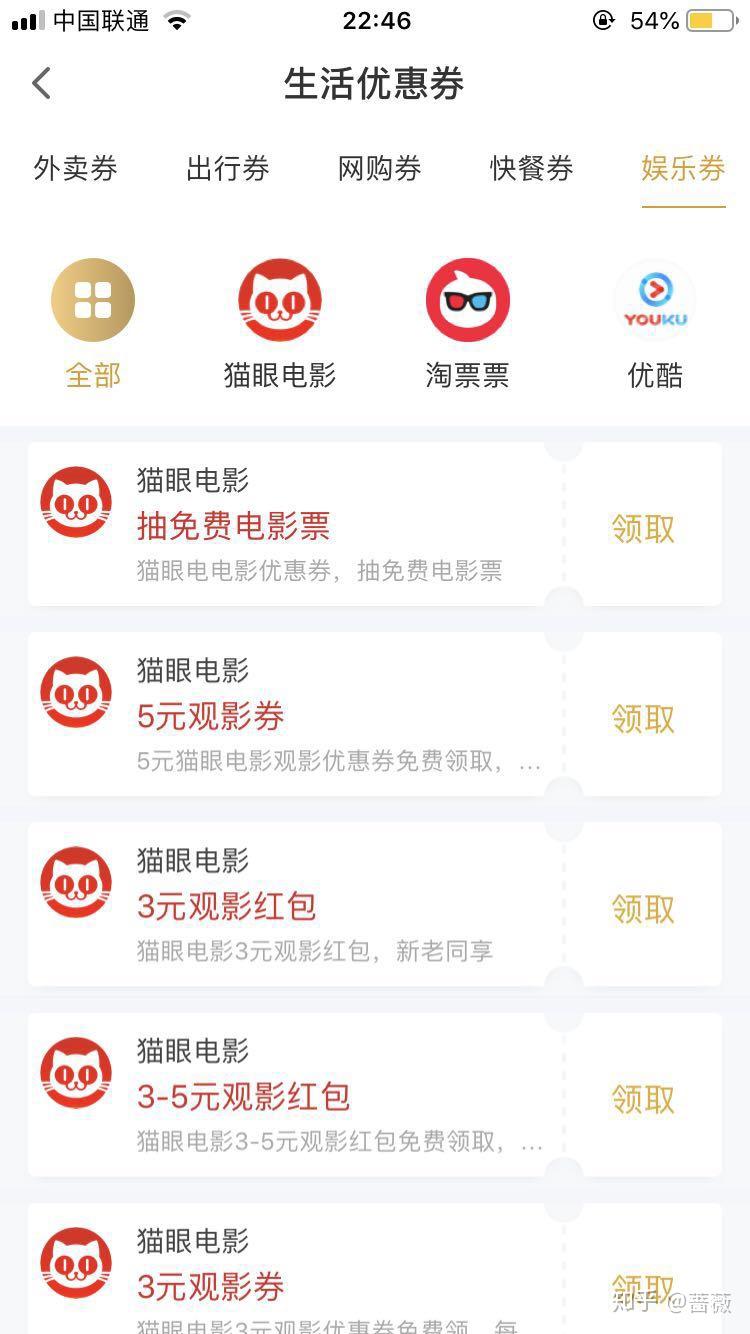The image size is (750, 1334).
Task: Select the 快餐券 tab
Action: pyautogui.click(x=531, y=169)
